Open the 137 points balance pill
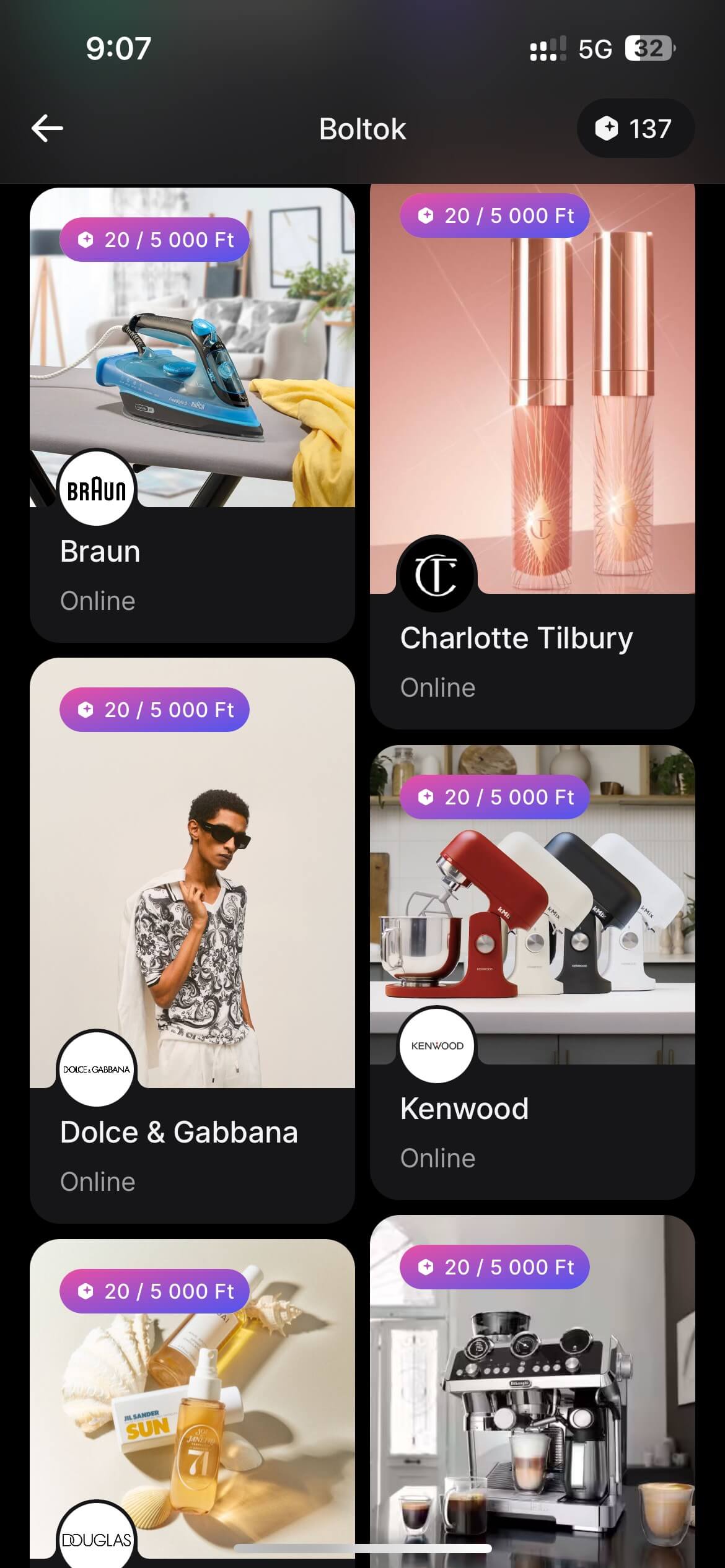The image size is (725, 1568). click(x=635, y=129)
